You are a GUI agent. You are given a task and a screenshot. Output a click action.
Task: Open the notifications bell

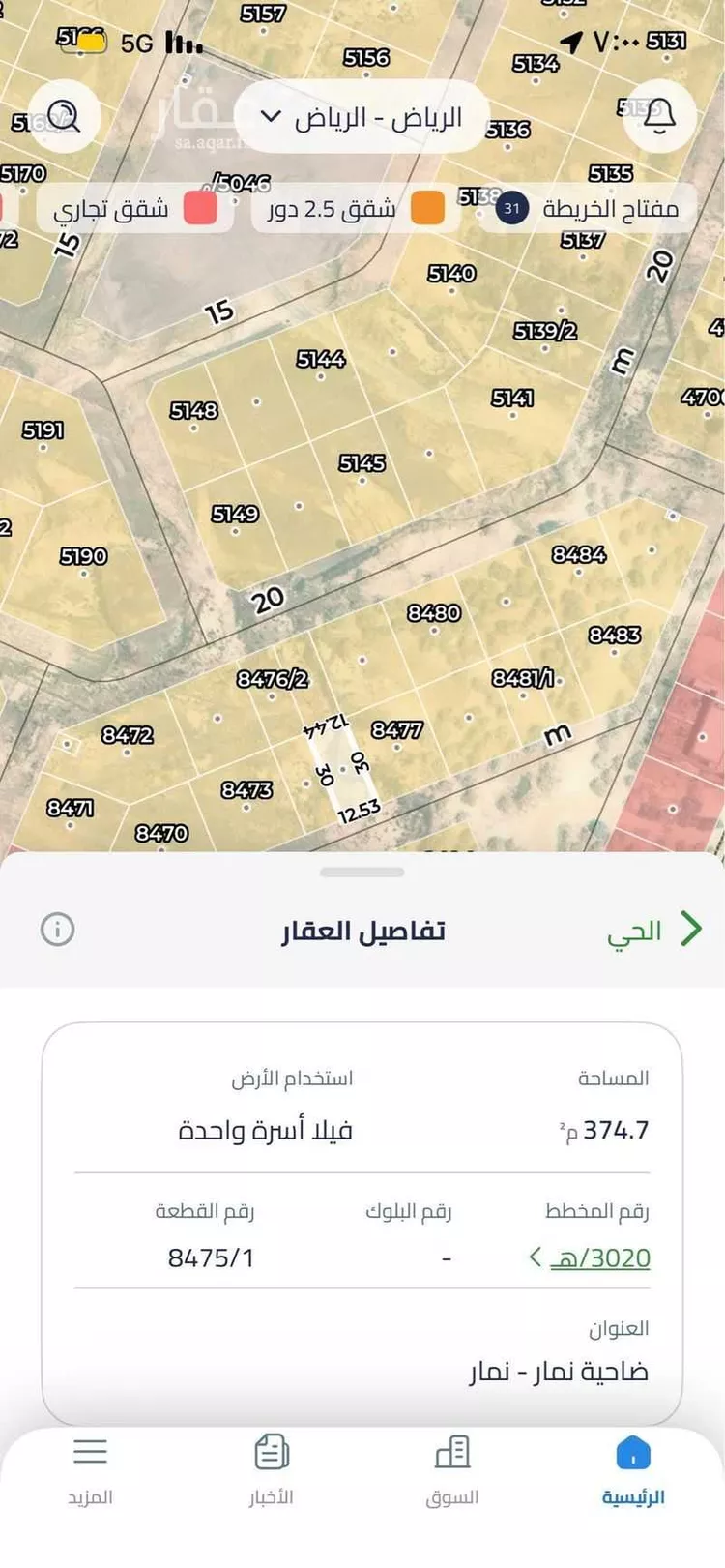coord(658,116)
